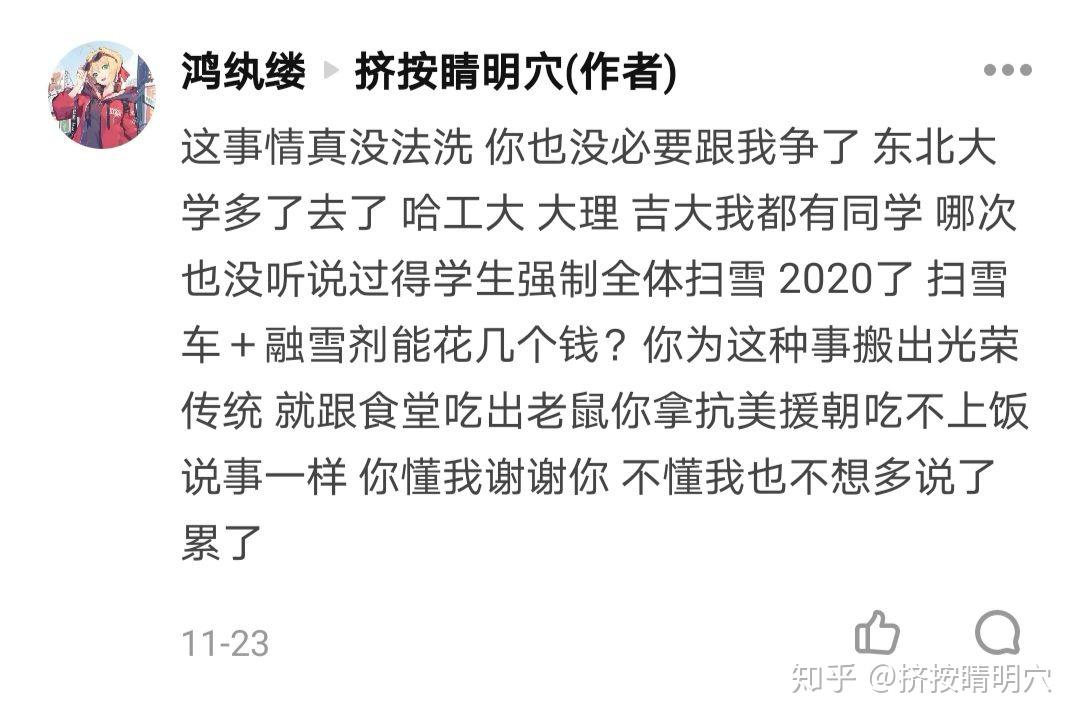1080x723 pixels.
Task: Reply to this comment via the bubble icon
Action: click(996, 633)
